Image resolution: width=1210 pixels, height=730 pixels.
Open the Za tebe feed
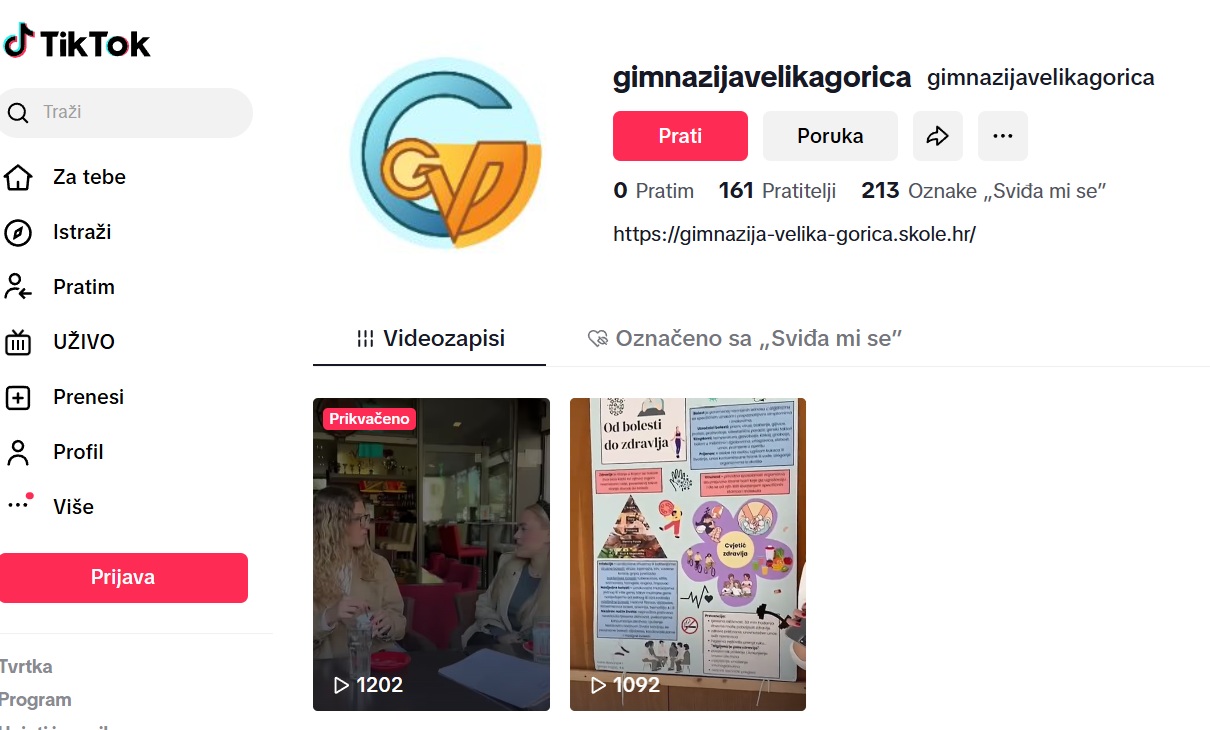[88, 177]
